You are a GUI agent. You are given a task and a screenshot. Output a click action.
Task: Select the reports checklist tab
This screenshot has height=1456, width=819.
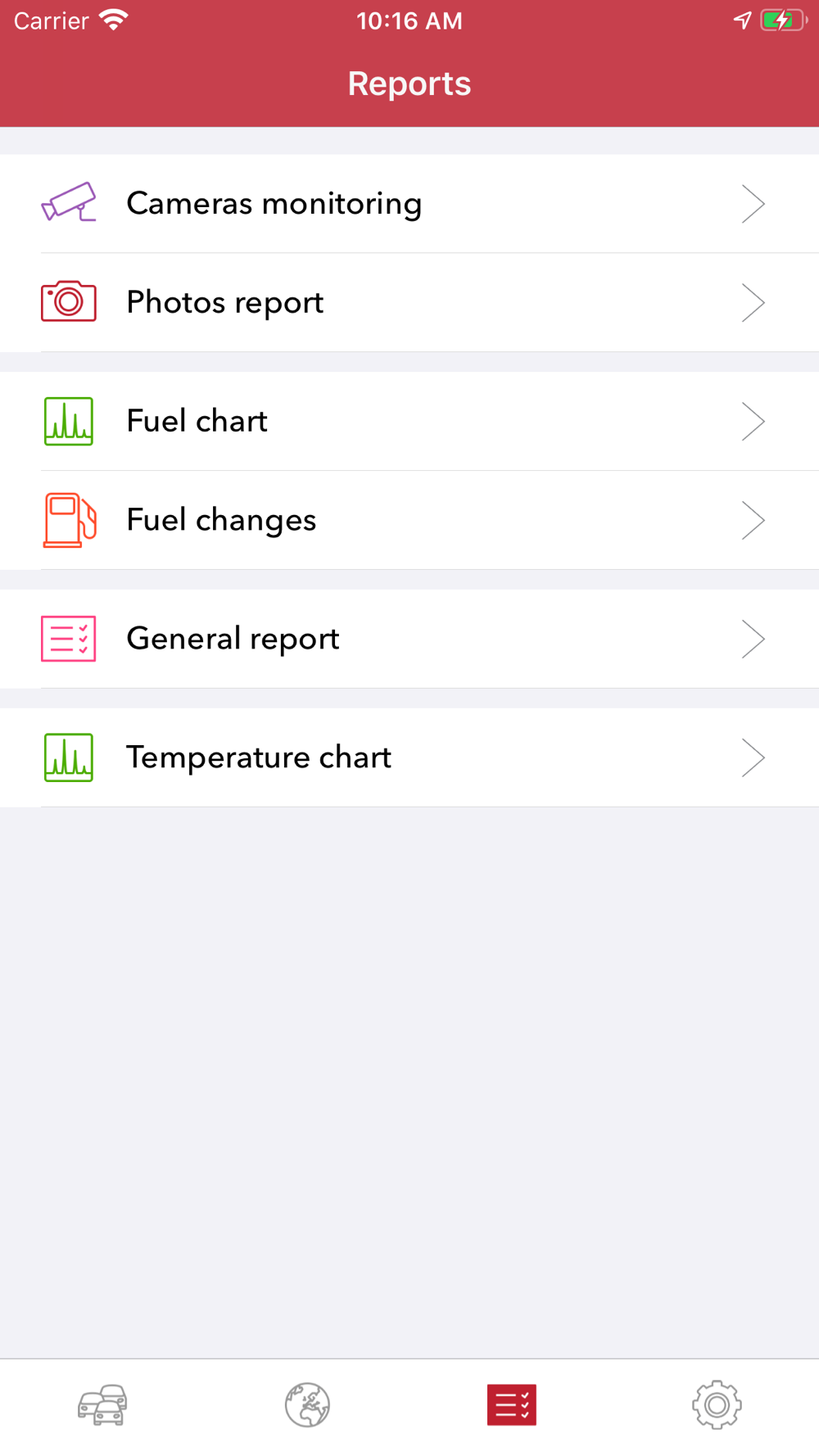click(x=512, y=1405)
